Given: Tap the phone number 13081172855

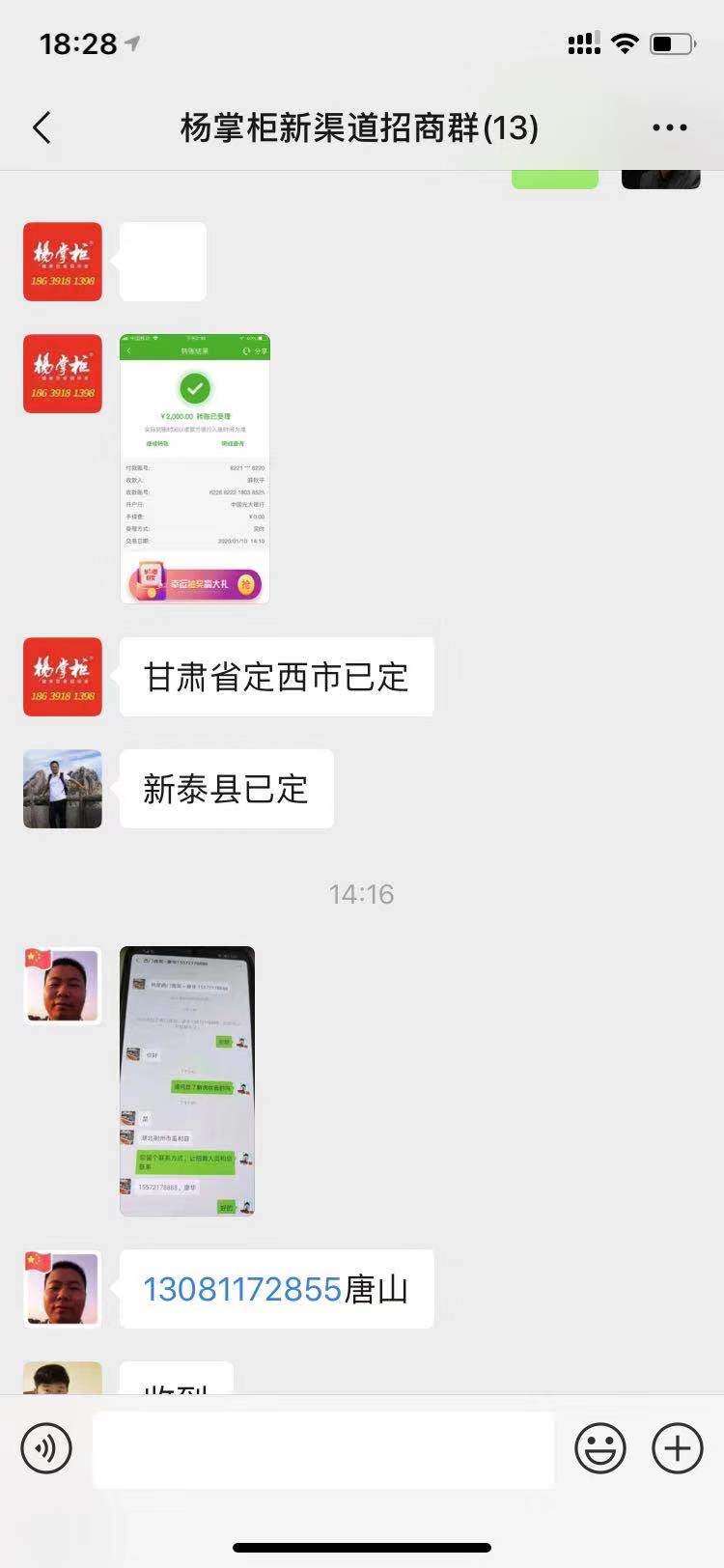Looking at the screenshot, I should [x=242, y=1289].
